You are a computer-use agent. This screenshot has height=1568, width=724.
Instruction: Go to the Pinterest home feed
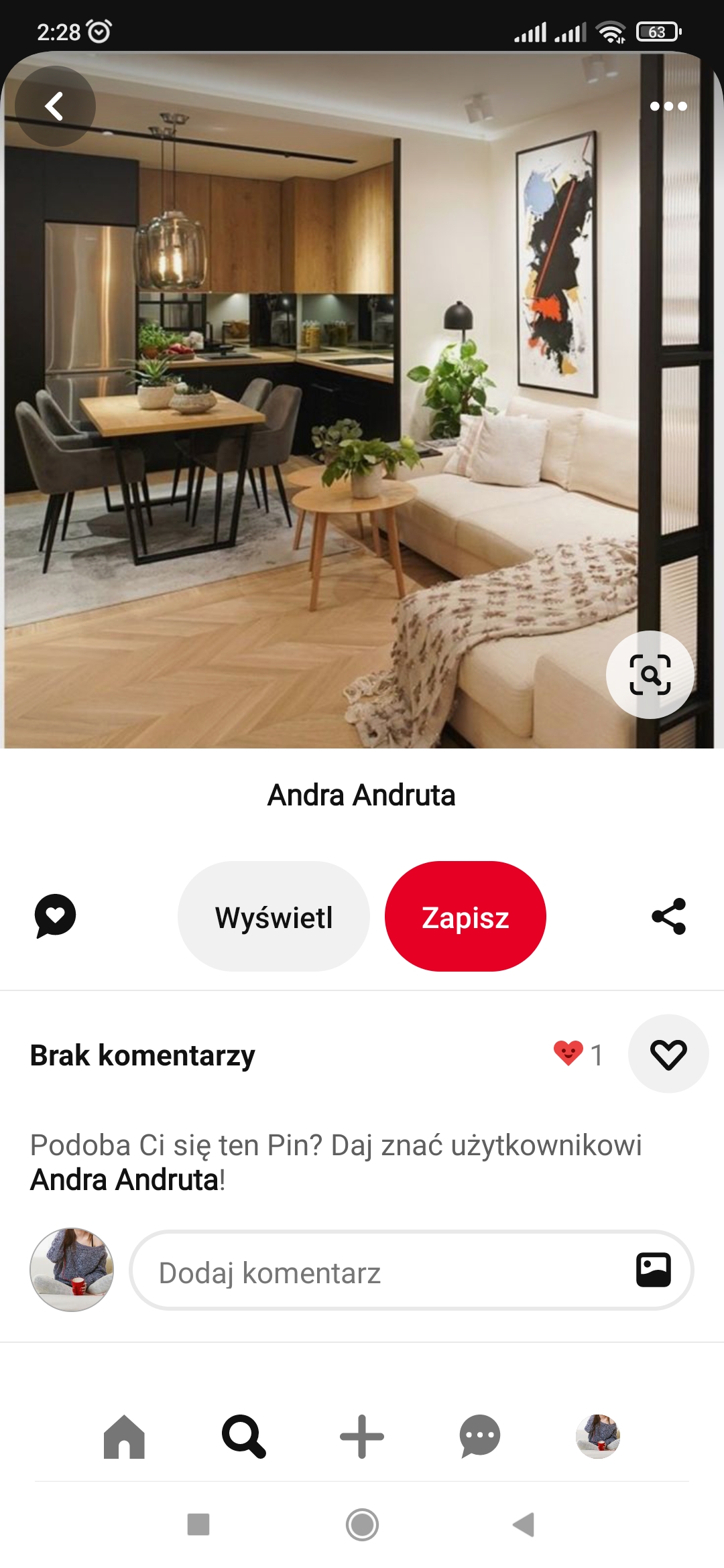(x=124, y=1434)
